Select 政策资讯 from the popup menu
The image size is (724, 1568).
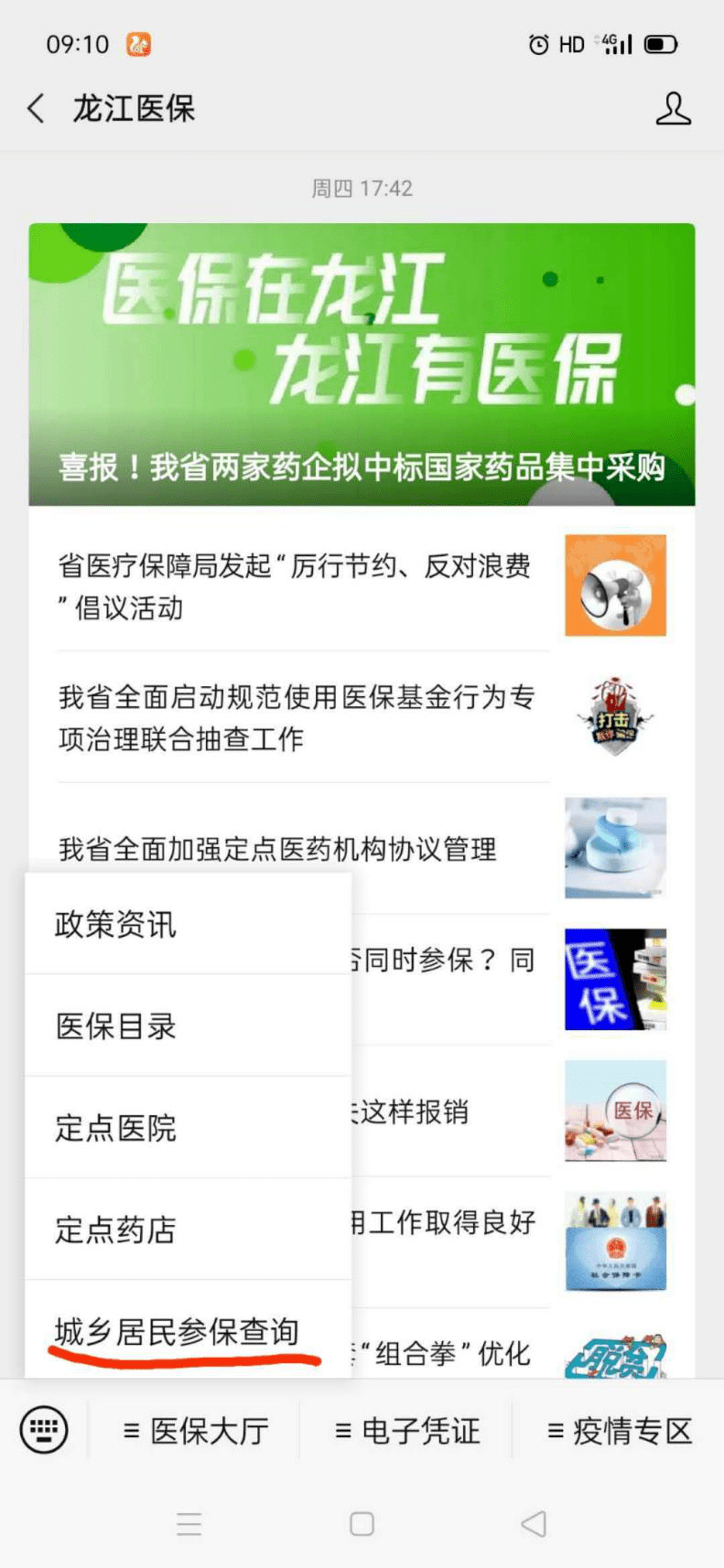[188, 924]
